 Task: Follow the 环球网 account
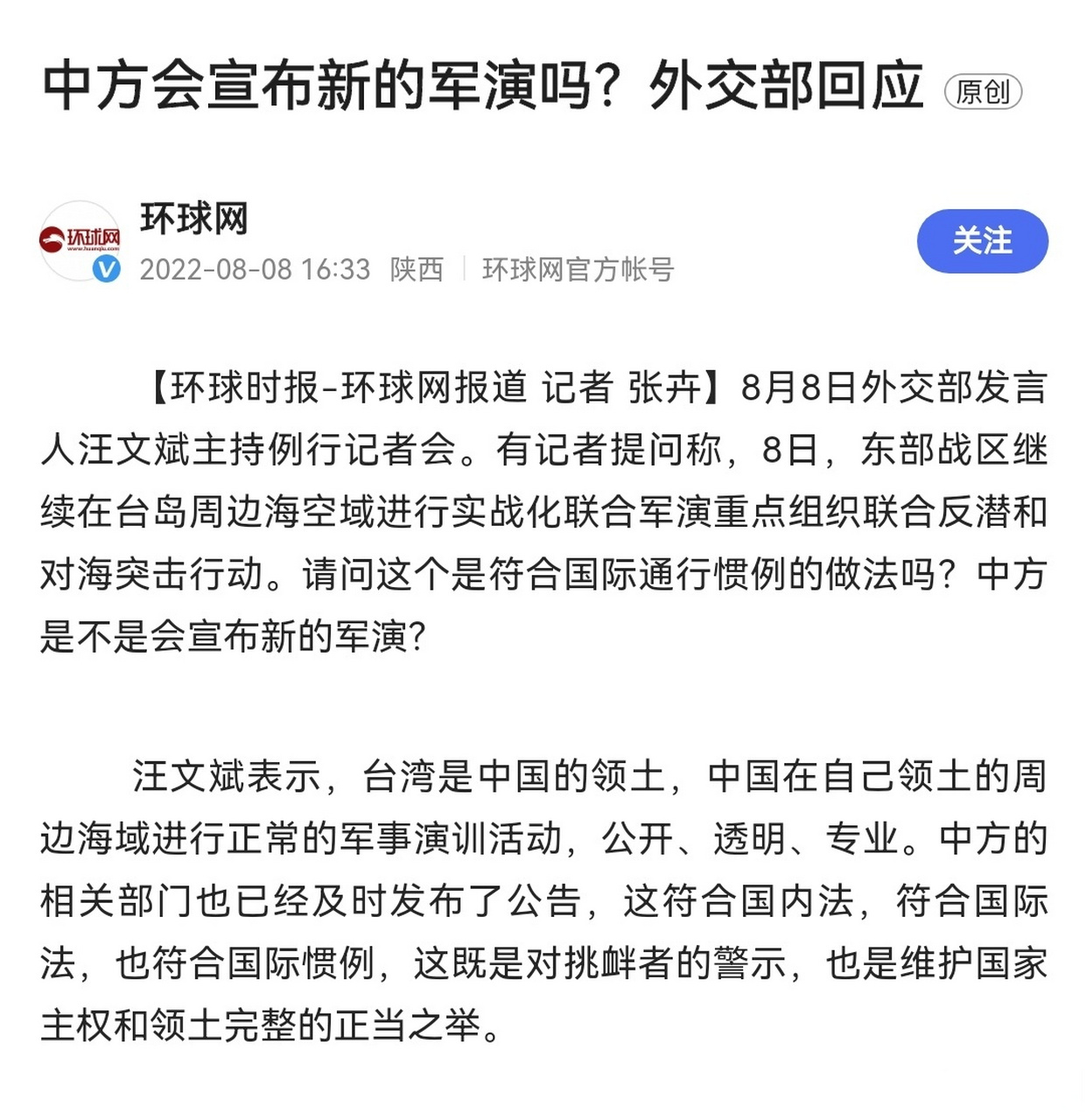[x=982, y=241]
